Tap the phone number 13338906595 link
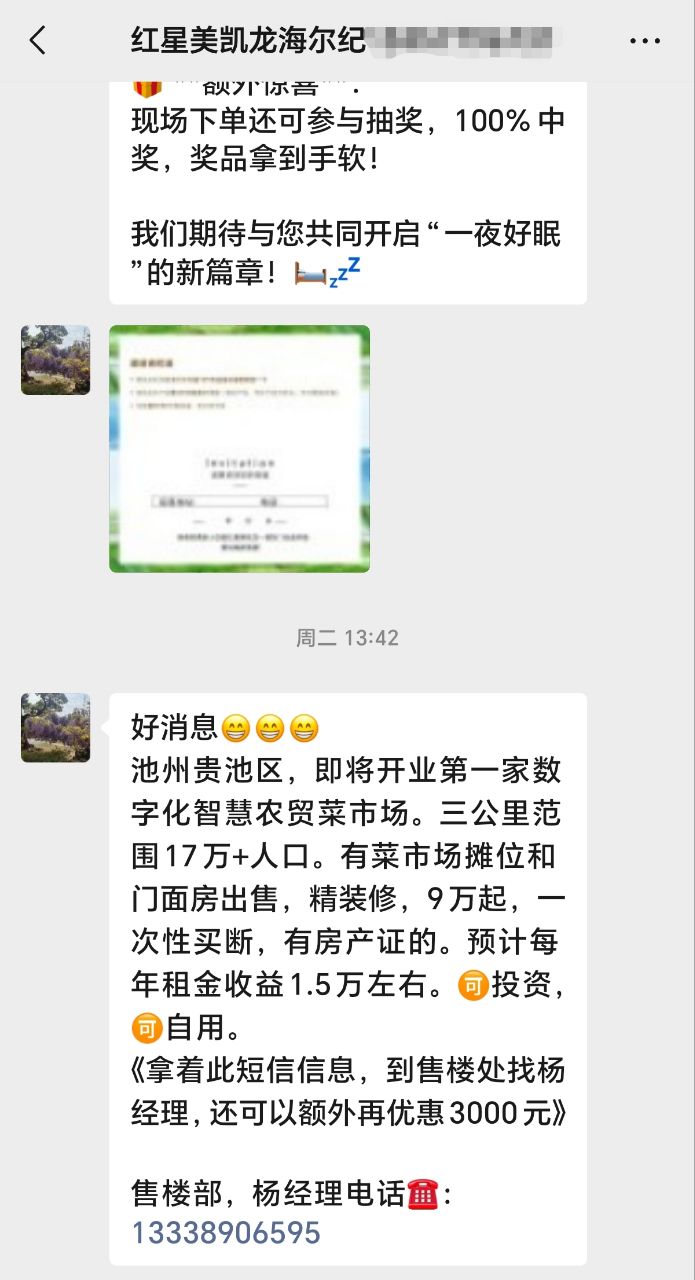This screenshot has height=1280, width=695. (225, 1232)
